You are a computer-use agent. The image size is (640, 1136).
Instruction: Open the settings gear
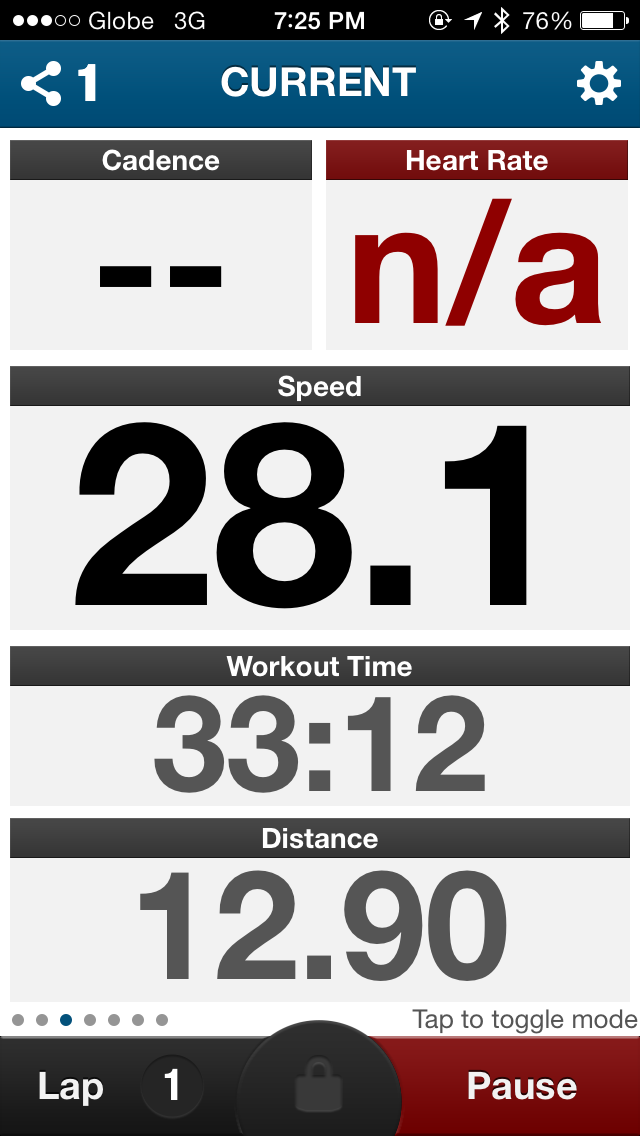tap(598, 84)
